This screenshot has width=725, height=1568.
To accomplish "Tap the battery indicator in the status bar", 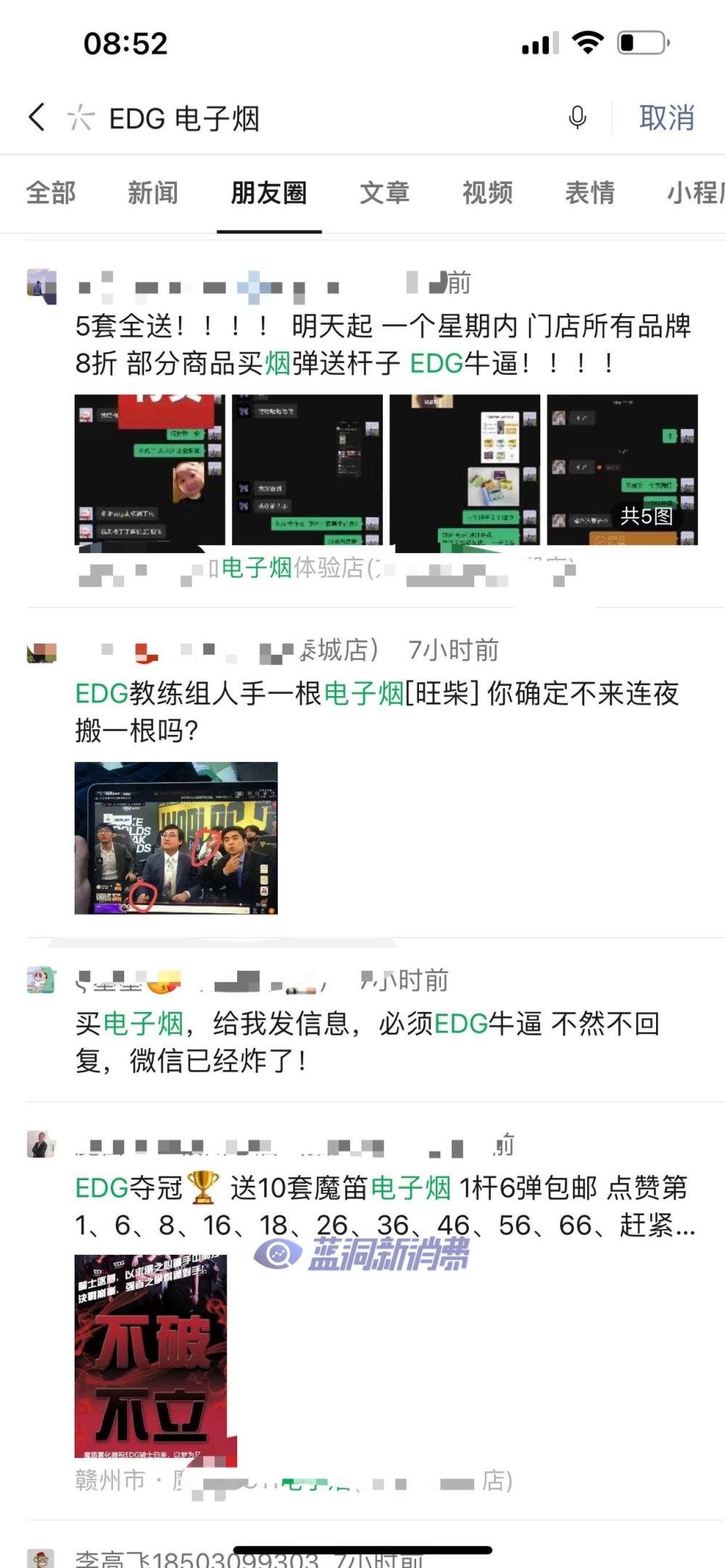I will click(641, 43).
